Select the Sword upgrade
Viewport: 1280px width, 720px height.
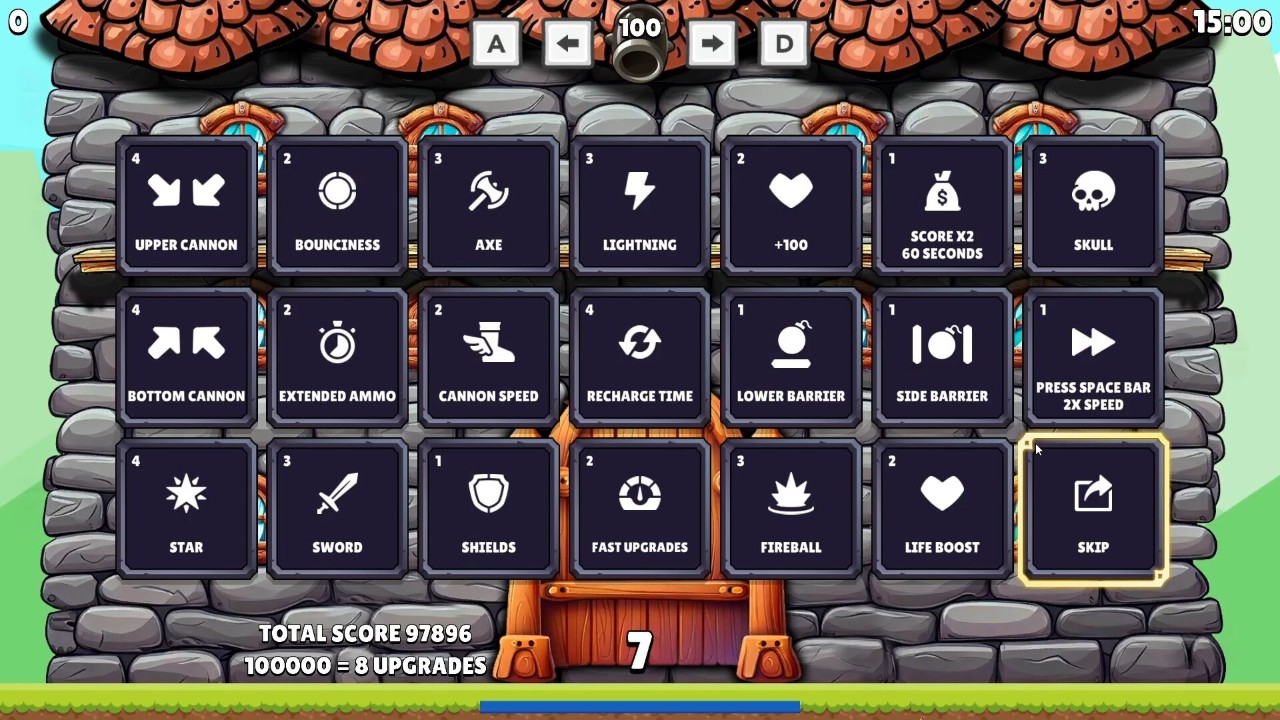coord(337,510)
